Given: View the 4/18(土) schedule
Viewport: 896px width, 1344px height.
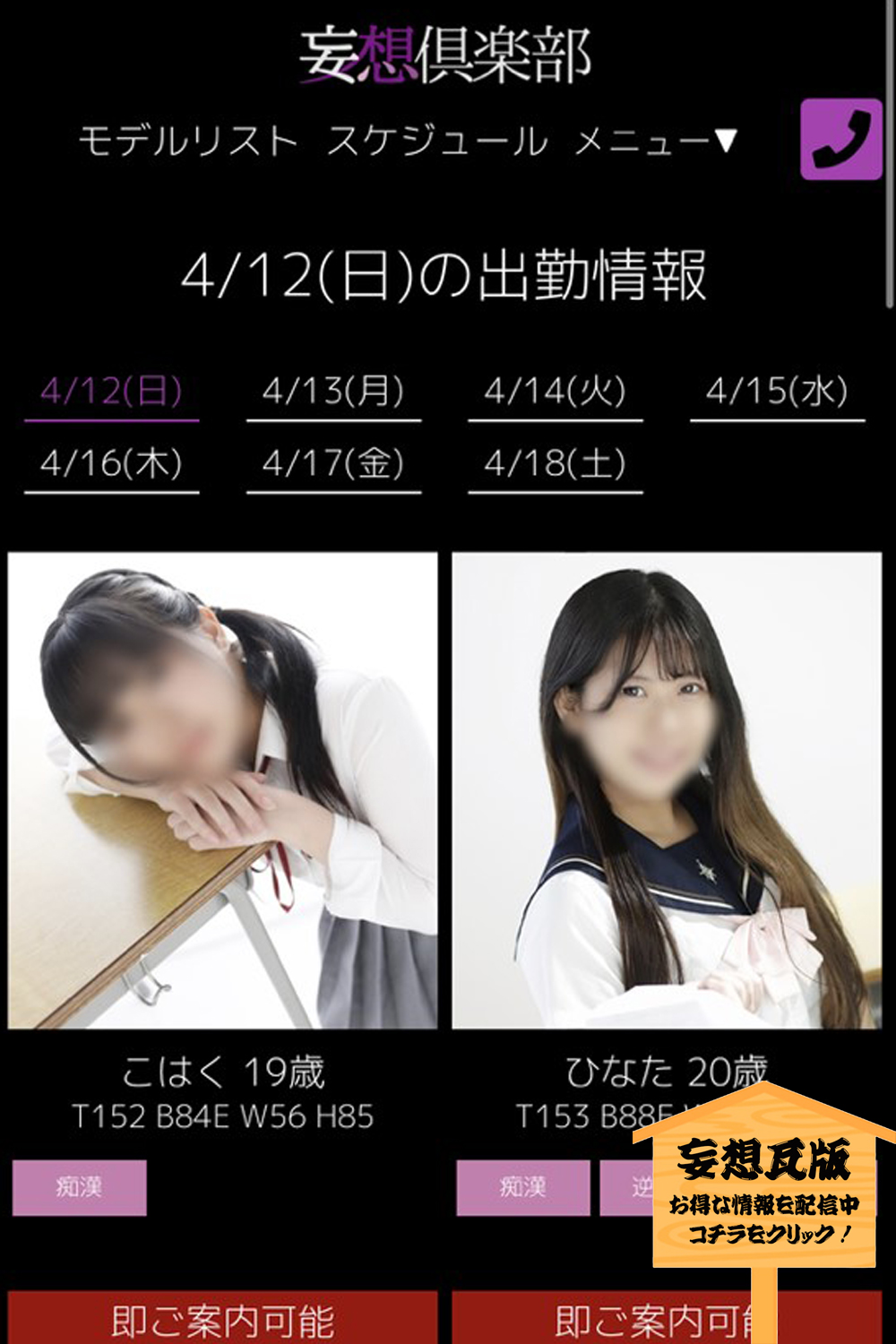Looking at the screenshot, I should [555, 464].
